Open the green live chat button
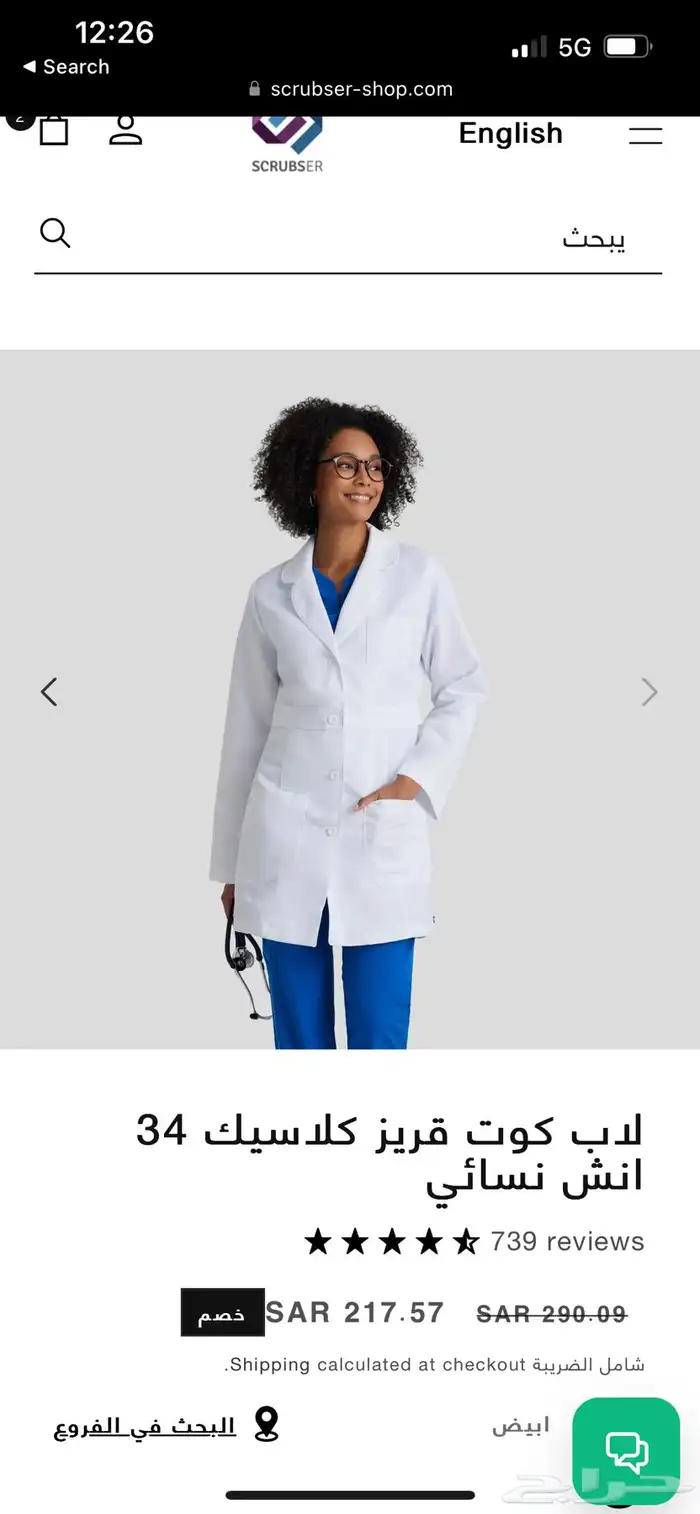The image size is (700, 1514). (x=627, y=1451)
